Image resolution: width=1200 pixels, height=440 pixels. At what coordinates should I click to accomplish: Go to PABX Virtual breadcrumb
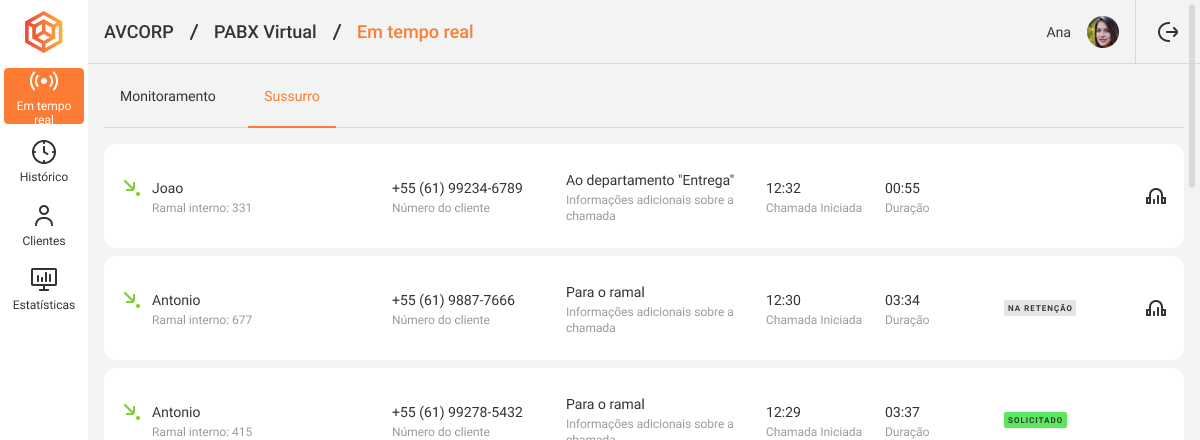(265, 32)
